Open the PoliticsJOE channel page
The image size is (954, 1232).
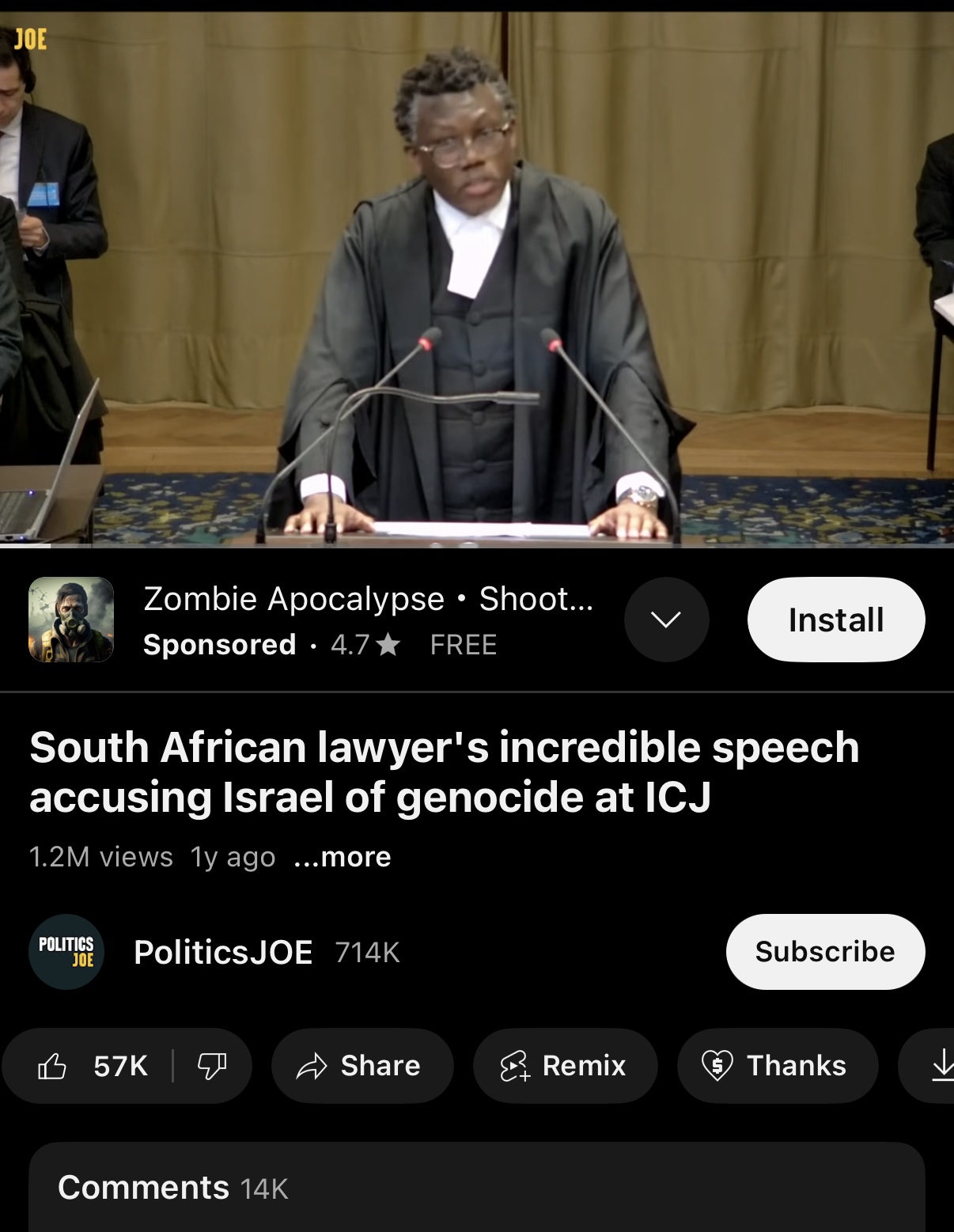[x=223, y=952]
